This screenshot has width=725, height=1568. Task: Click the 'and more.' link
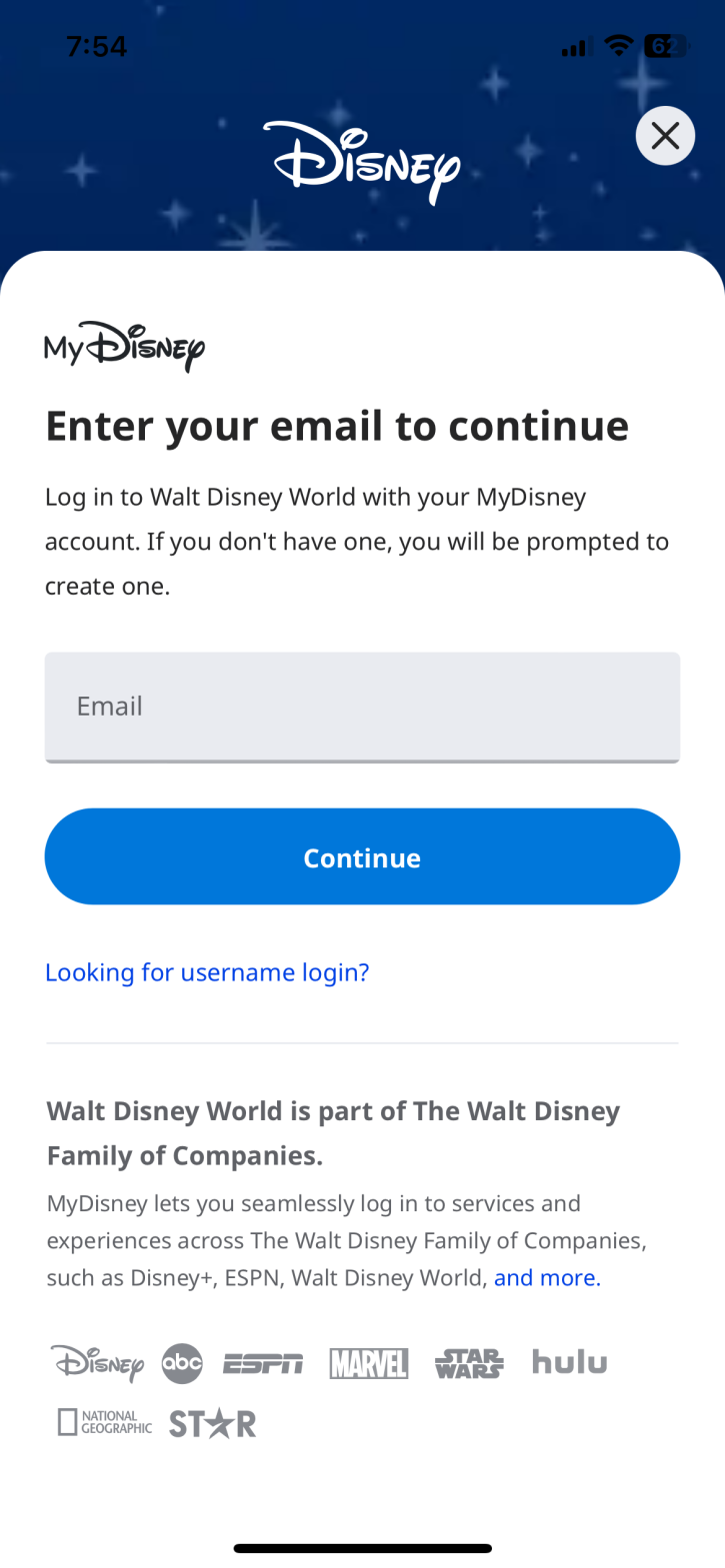tap(546, 1277)
